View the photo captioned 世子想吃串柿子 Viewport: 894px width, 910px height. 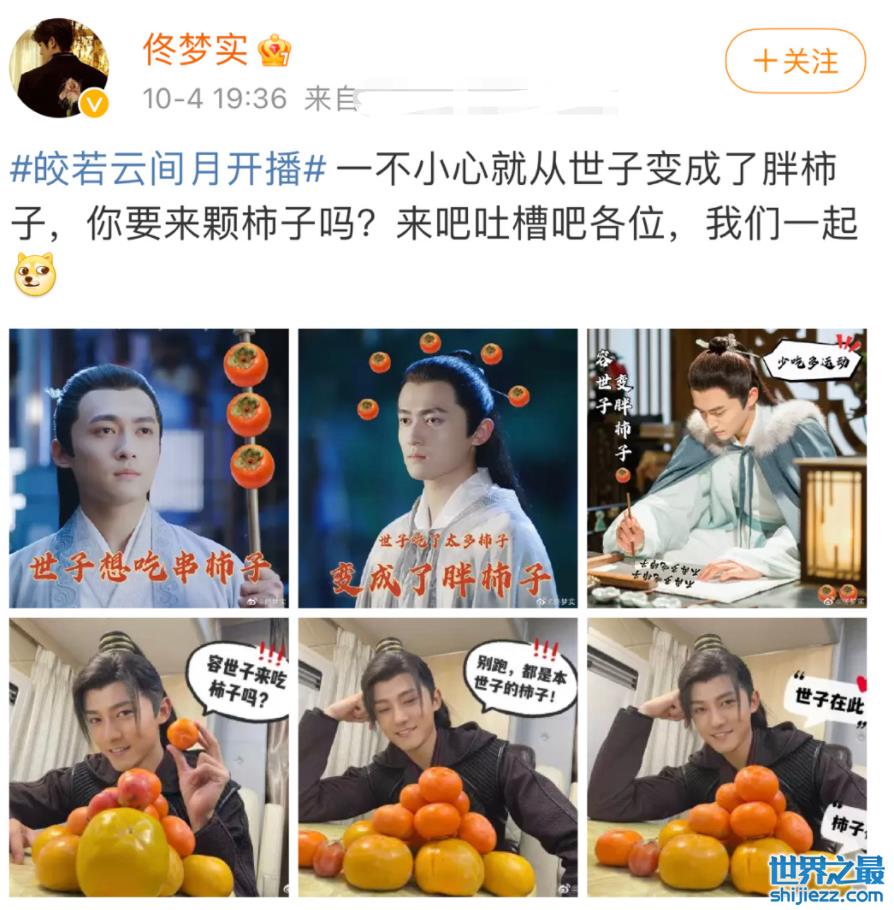(149, 468)
